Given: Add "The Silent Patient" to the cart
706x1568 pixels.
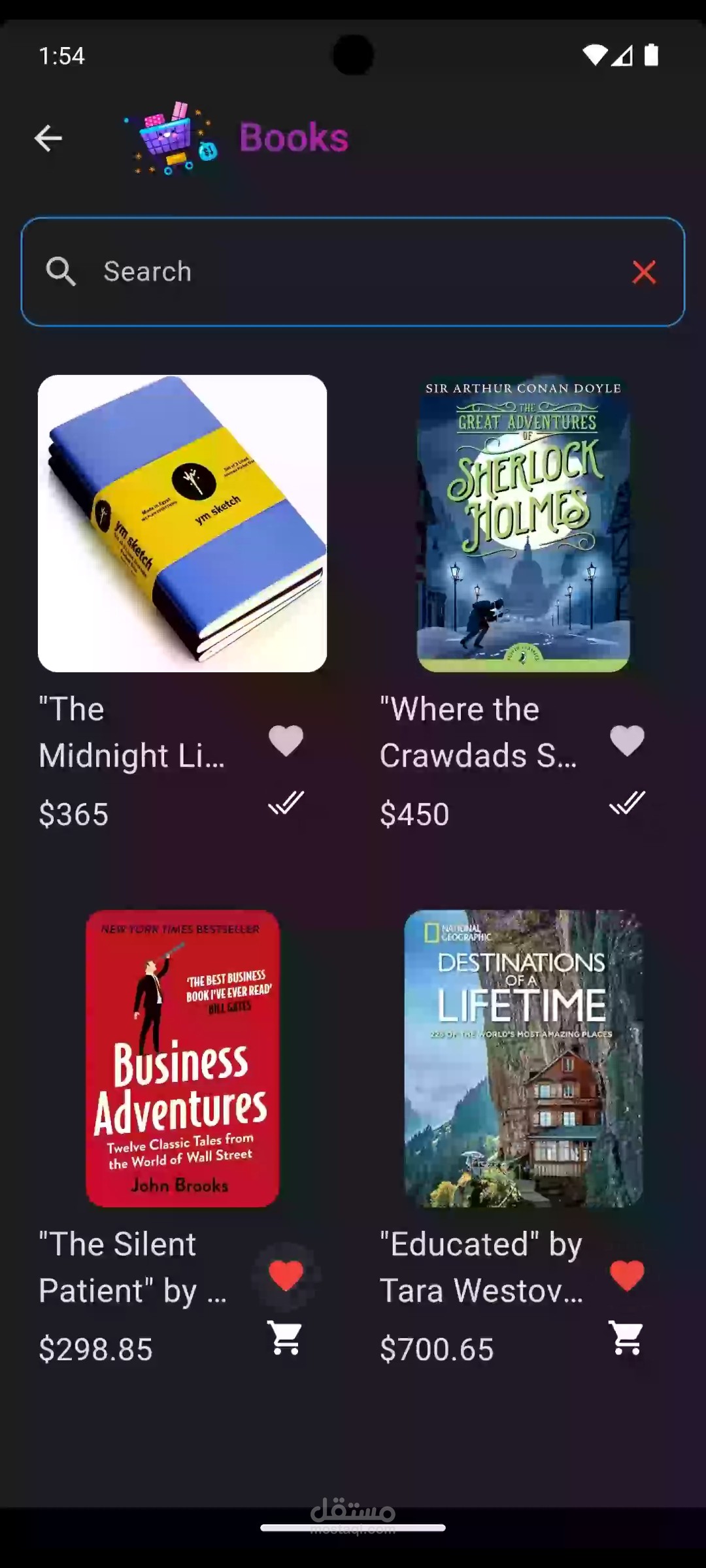Looking at the screenshot, I should pos(286,1337).
